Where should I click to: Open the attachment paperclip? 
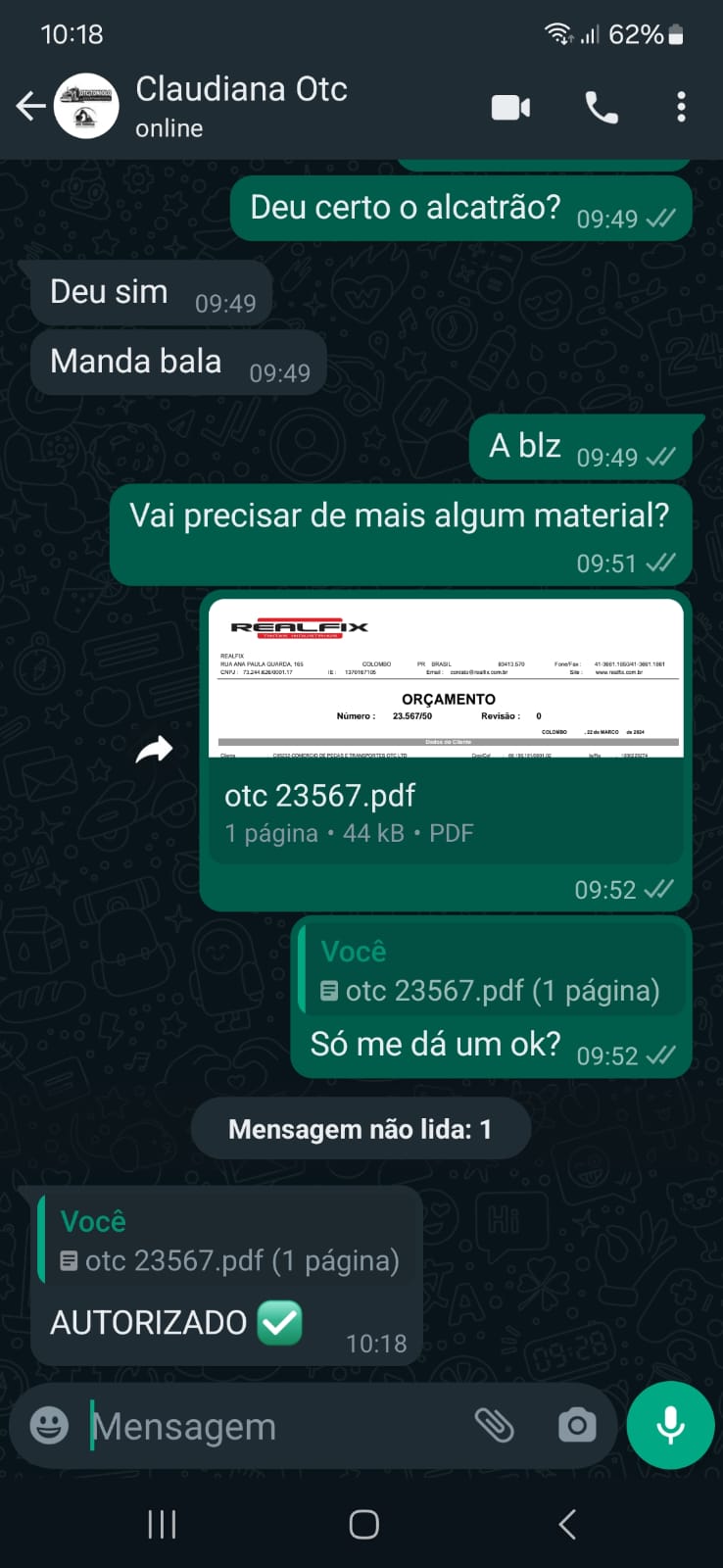(x=495, y=1425)
